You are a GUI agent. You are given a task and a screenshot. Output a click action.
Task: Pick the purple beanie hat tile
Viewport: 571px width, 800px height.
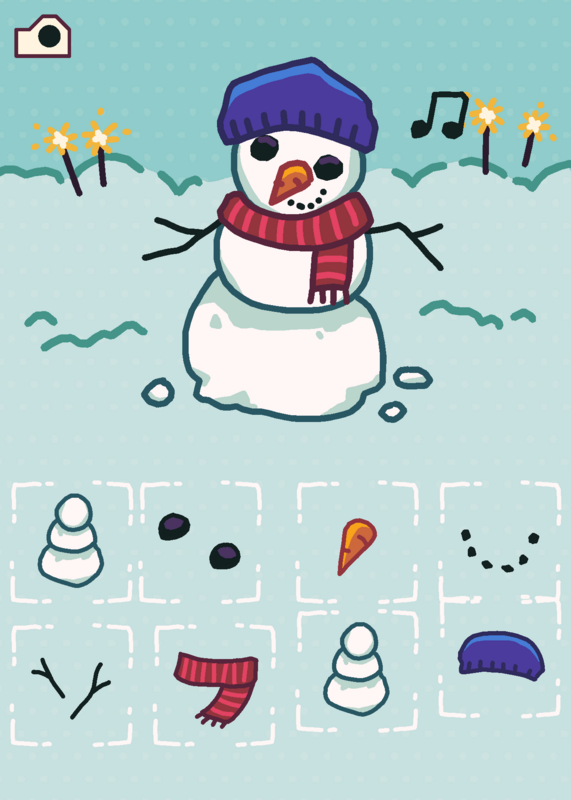pos(500,657)
